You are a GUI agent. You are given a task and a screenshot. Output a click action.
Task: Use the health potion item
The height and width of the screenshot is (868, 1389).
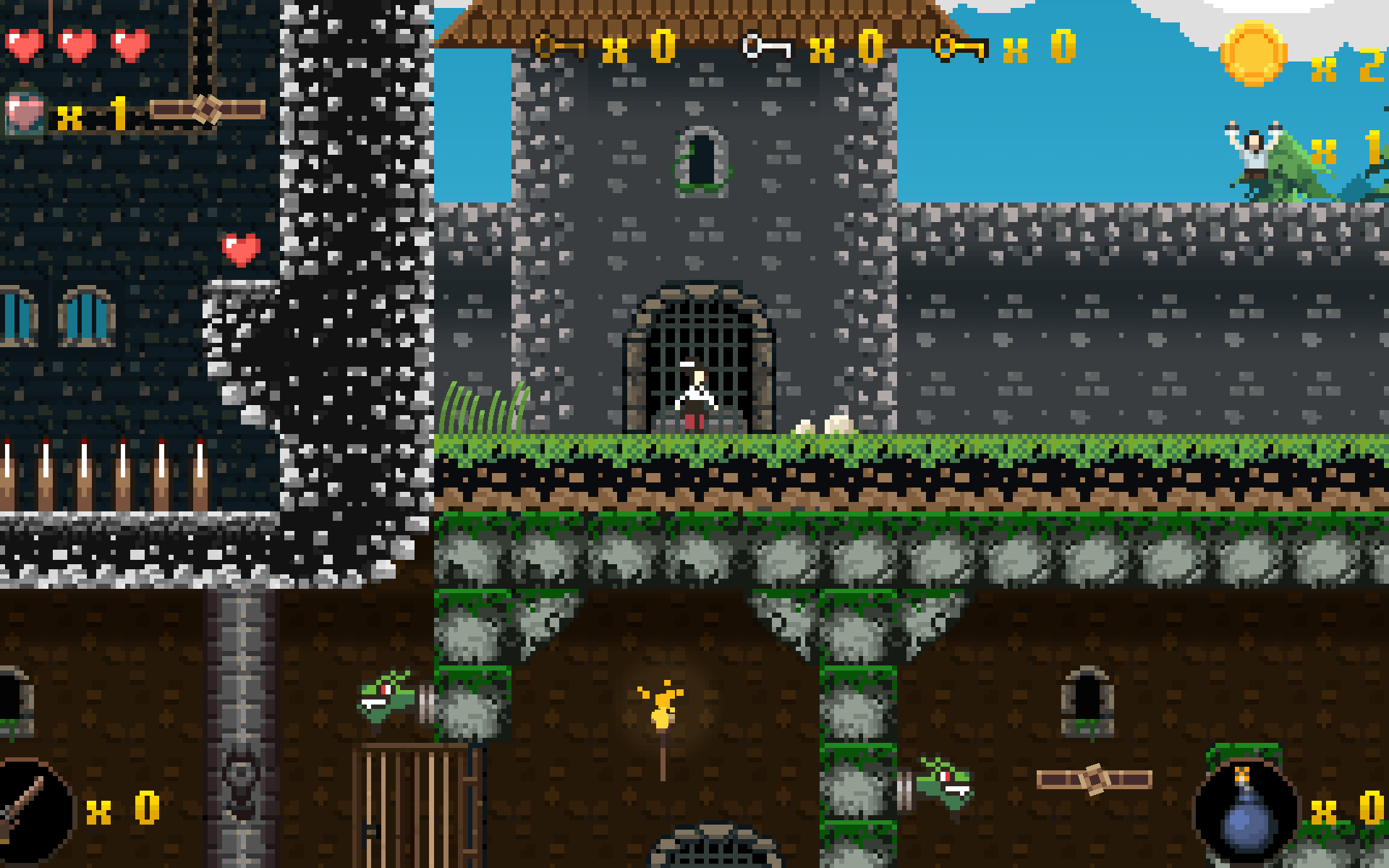coord(25,112)
